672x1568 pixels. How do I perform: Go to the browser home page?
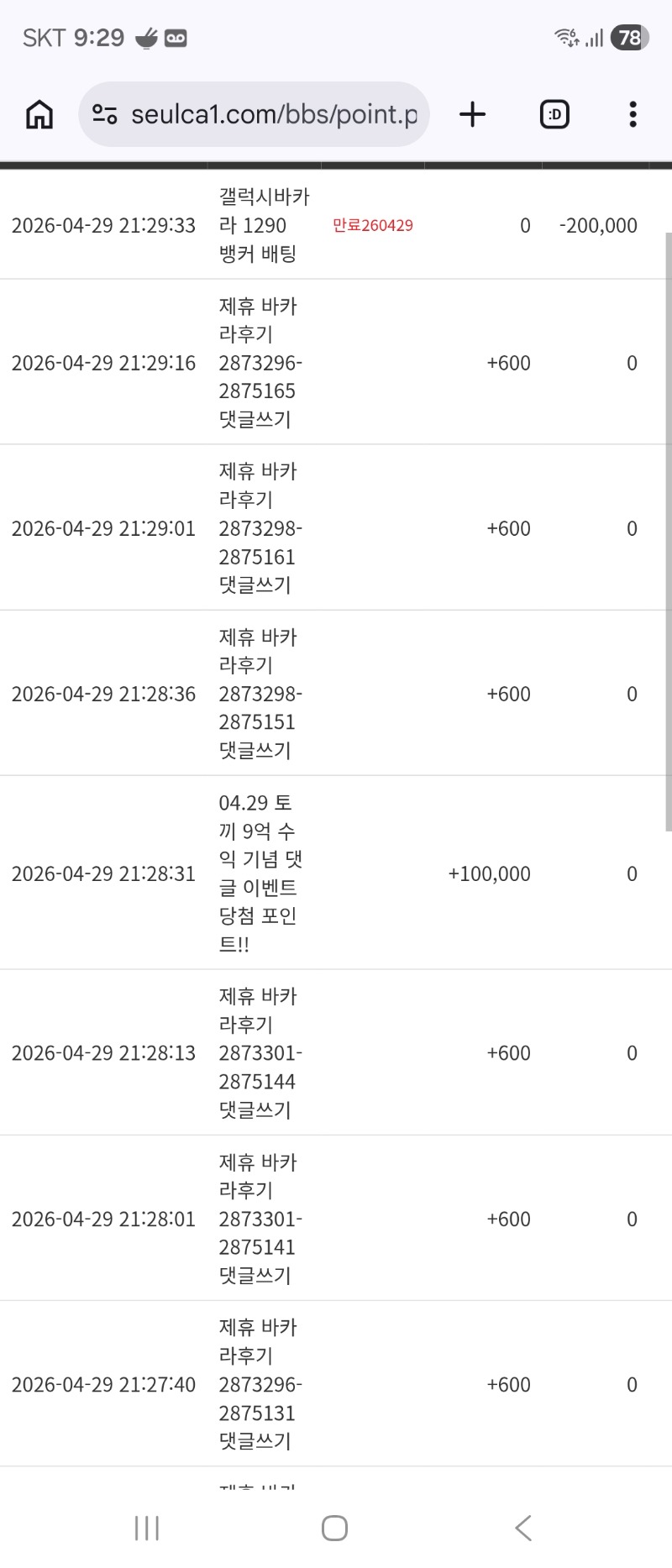[x=39, y=114]
